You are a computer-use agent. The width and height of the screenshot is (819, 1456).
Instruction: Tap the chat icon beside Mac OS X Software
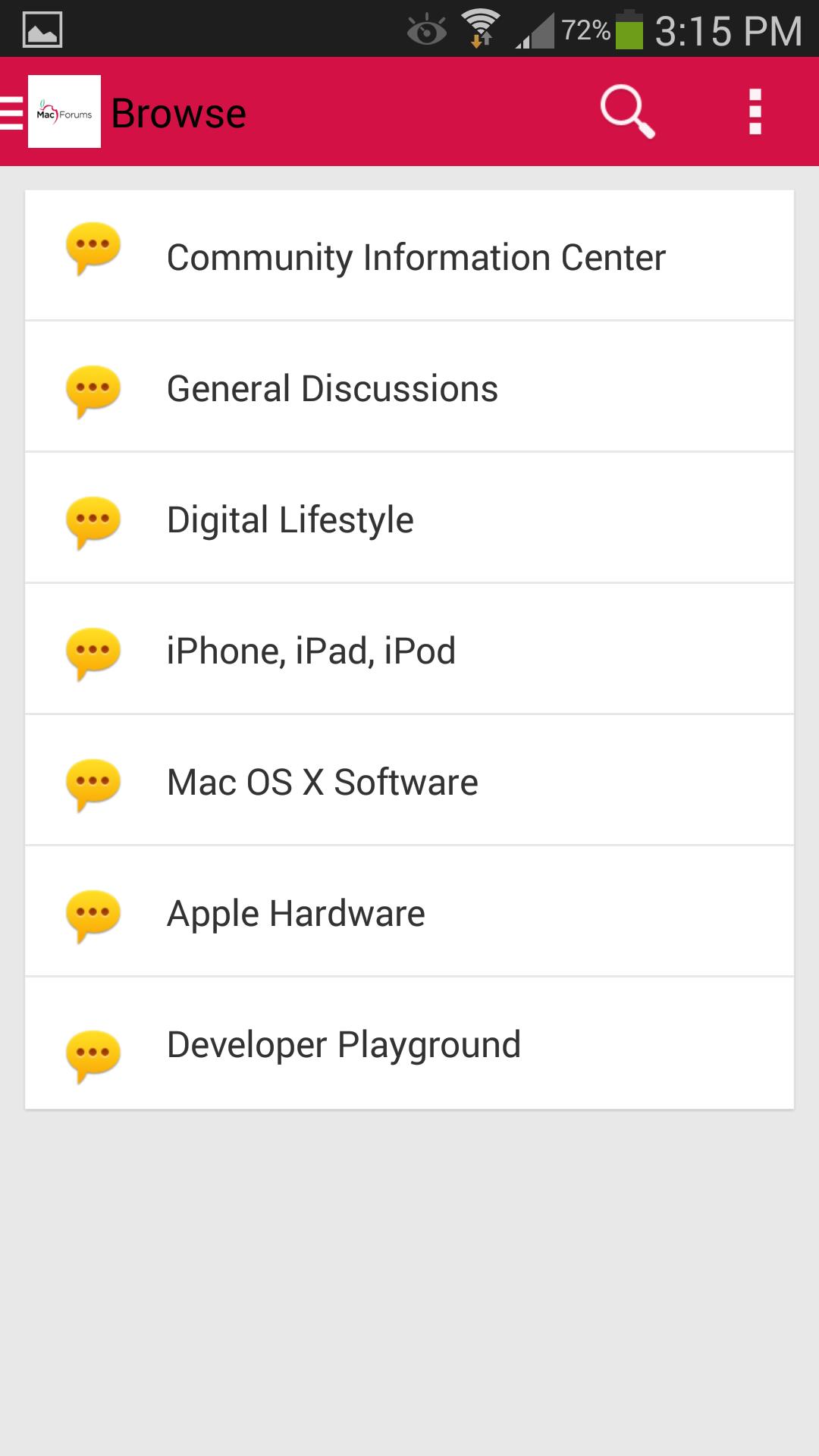pos(93,780)
